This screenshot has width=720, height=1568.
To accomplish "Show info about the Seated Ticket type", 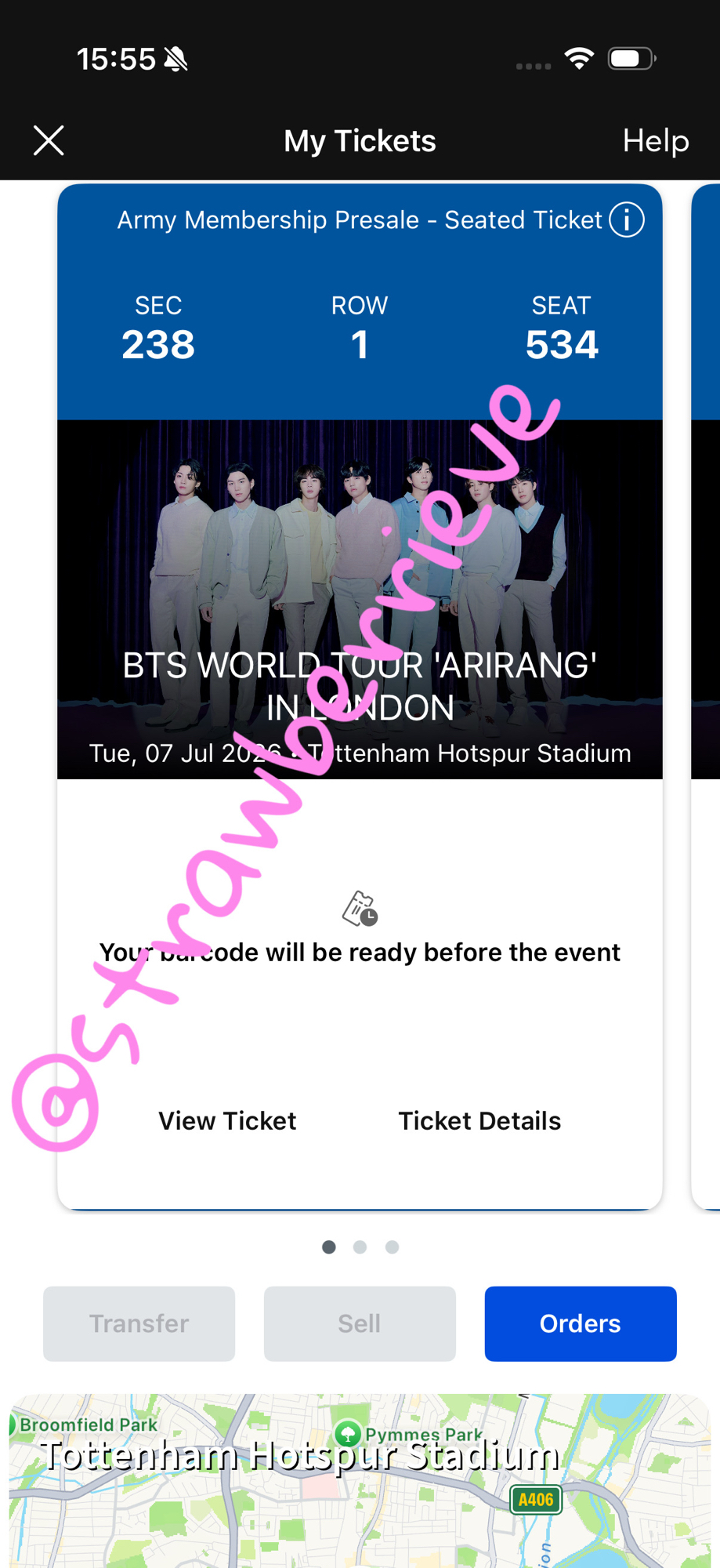I will coord(627,220).
